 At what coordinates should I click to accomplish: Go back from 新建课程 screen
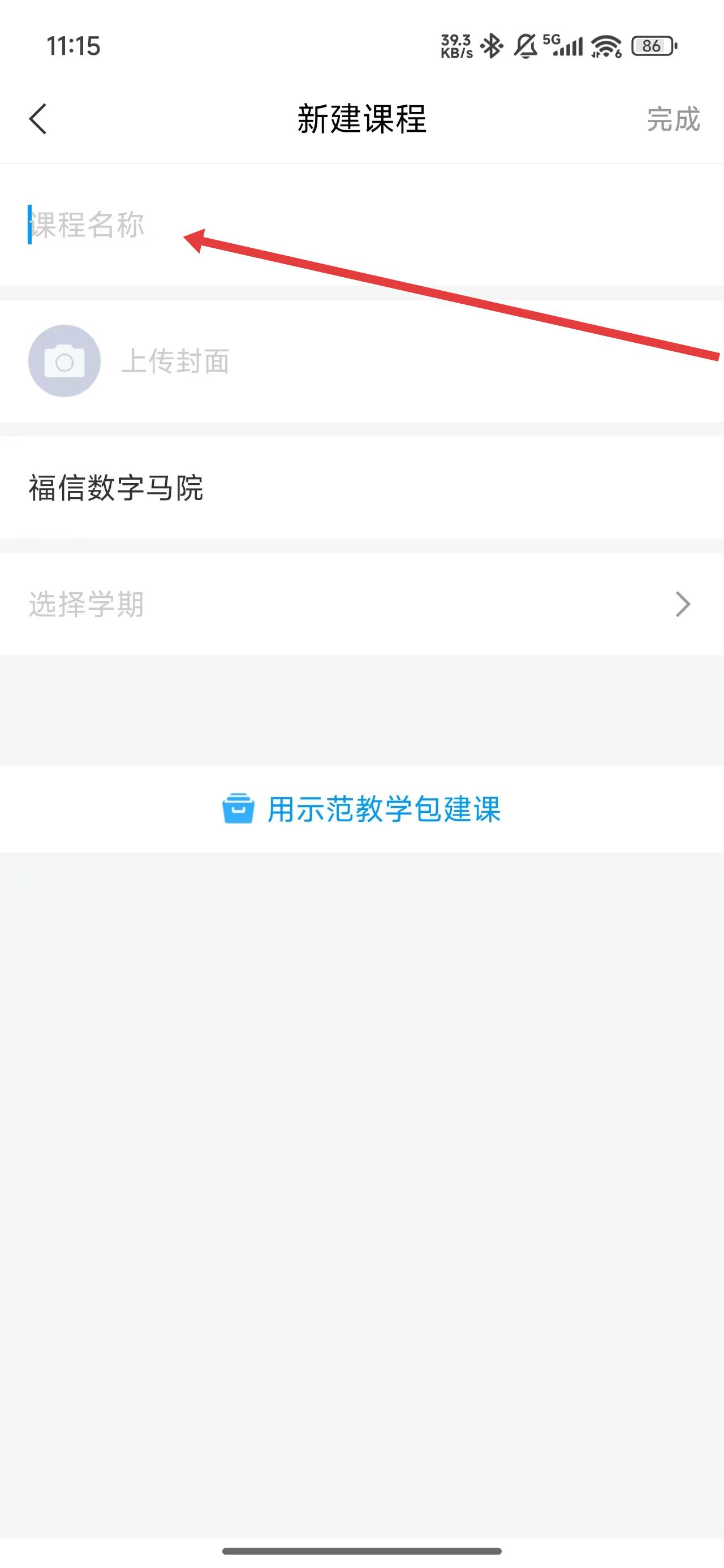(38, 119)
